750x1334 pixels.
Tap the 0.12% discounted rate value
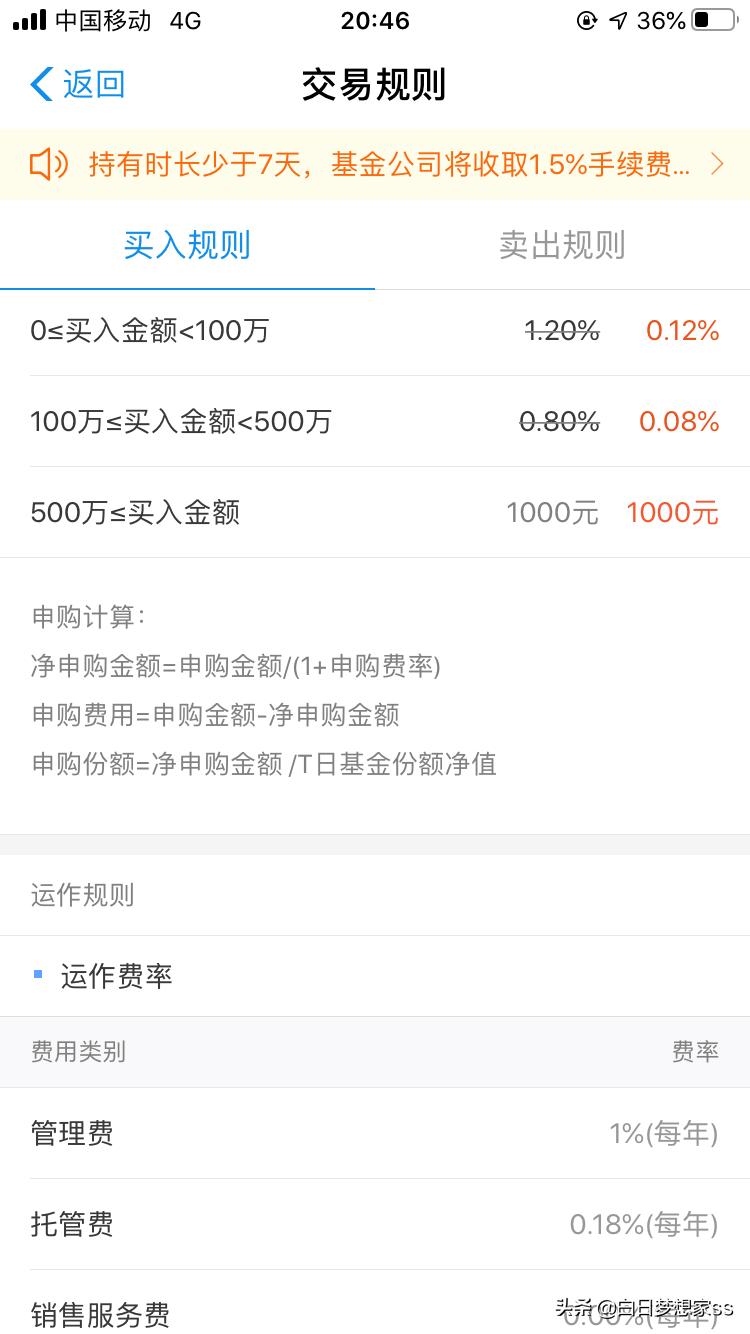[683, 331]
